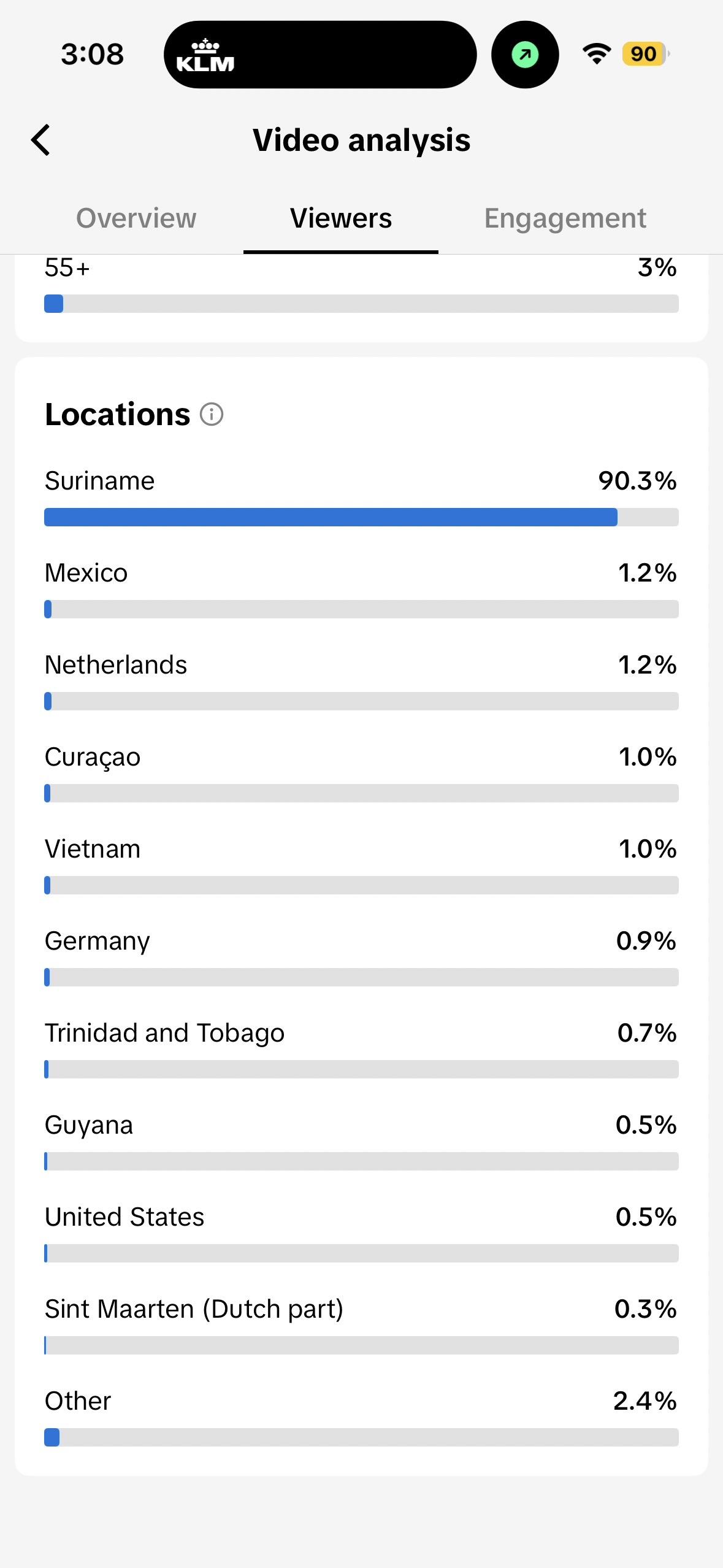Open the KLM live activity pill

[319, 55]
